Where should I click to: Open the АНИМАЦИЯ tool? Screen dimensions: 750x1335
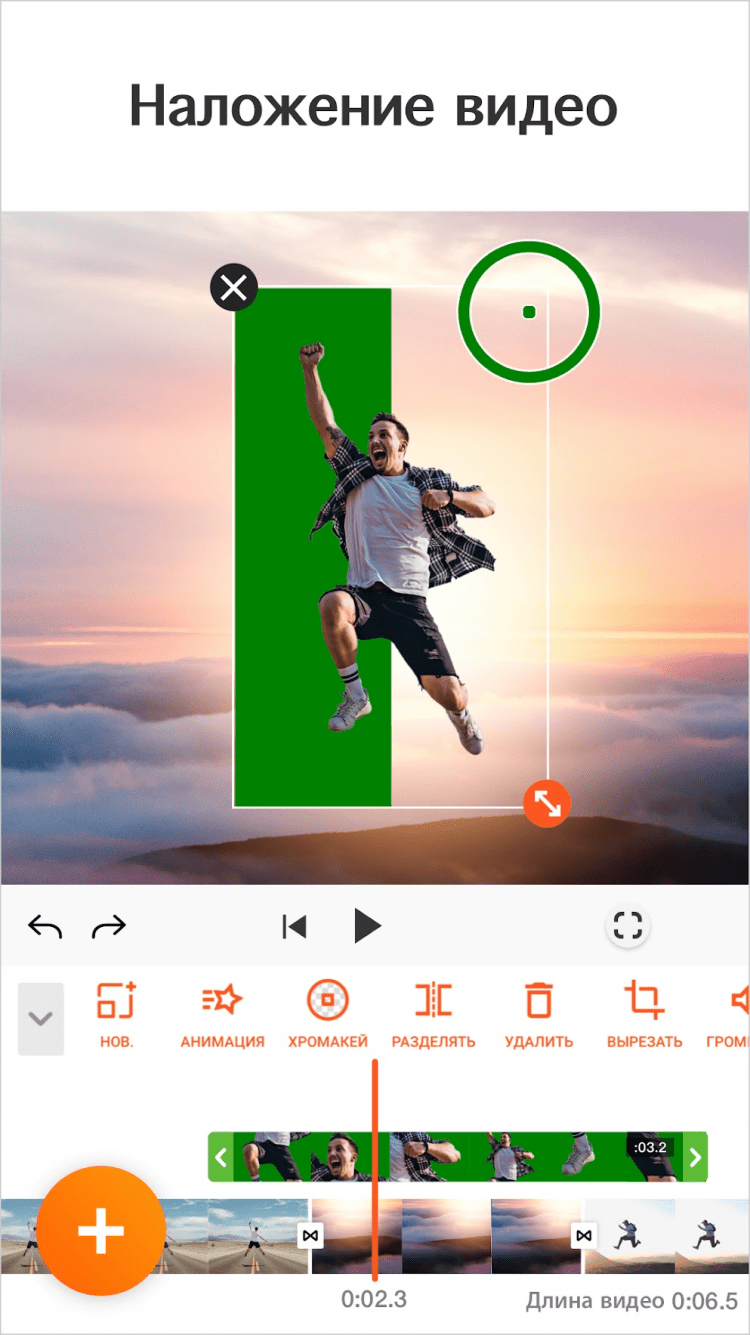click(x=222, y=1014)
